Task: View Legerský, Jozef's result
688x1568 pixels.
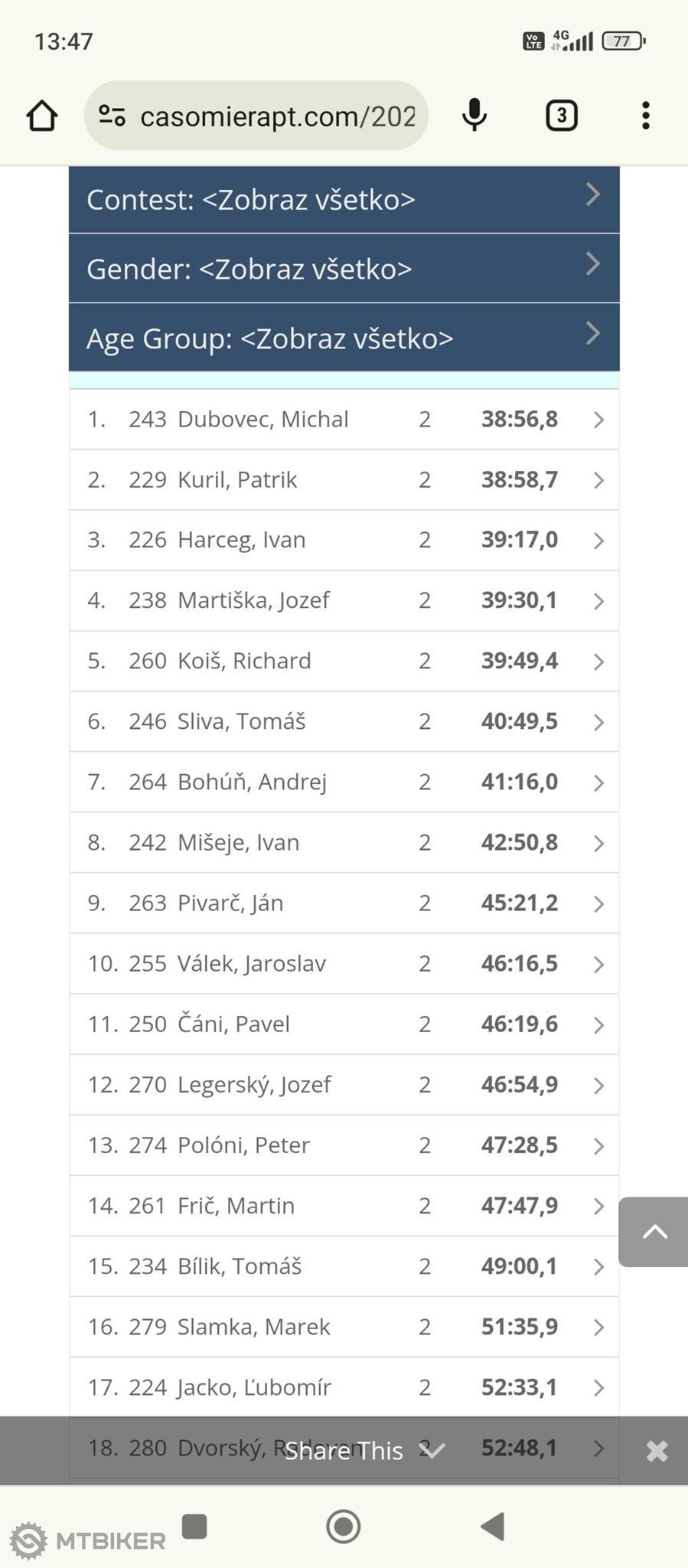Action: coord(344,1085)
